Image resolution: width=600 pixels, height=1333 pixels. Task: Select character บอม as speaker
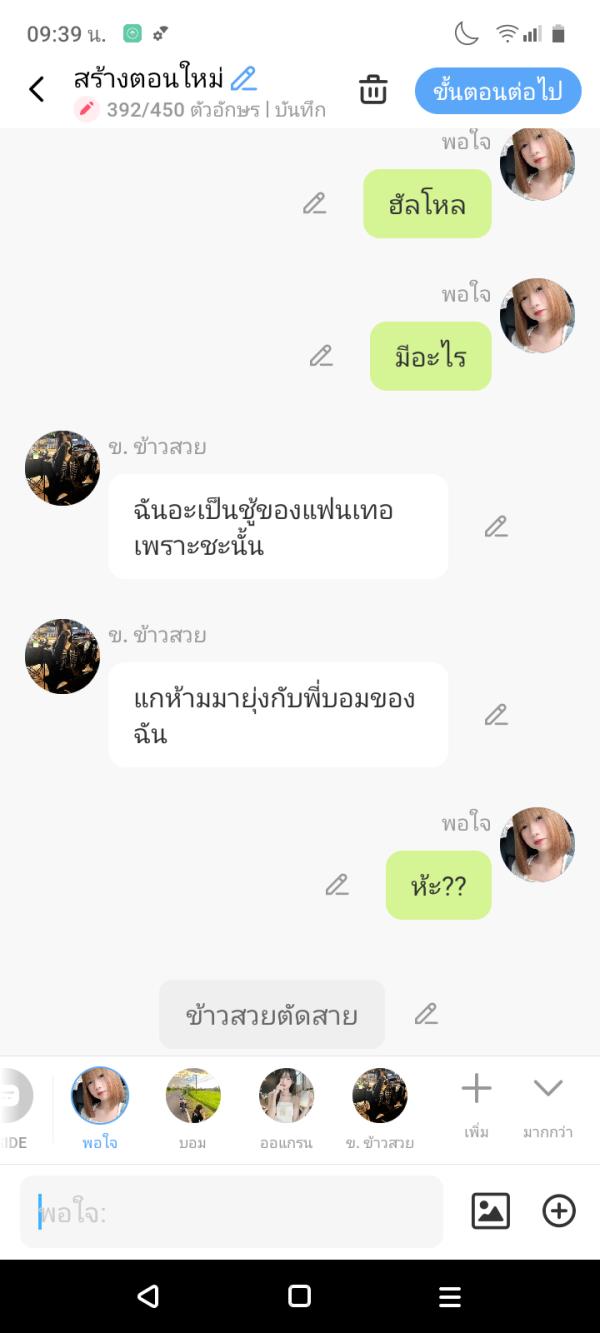193,1096
